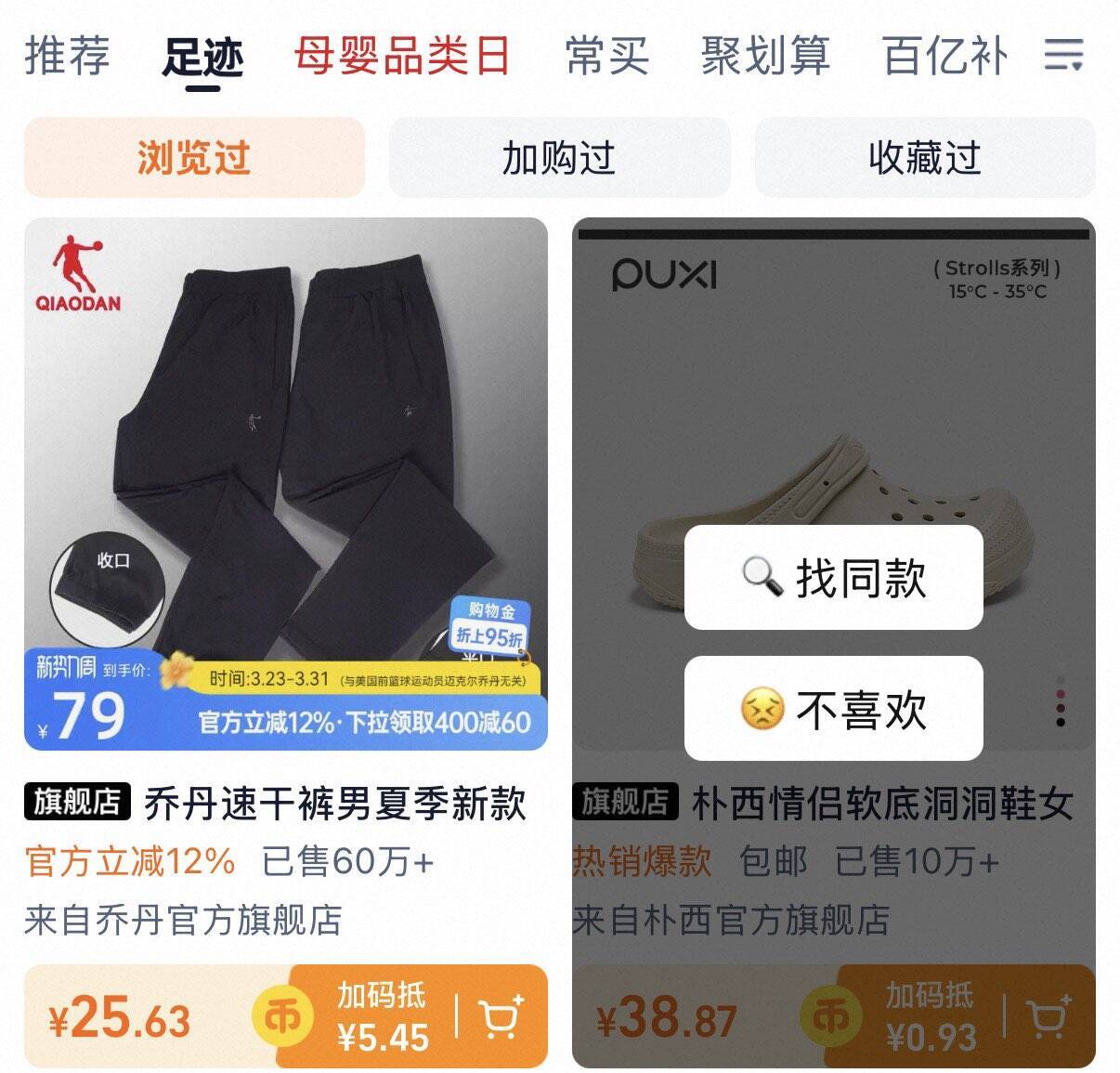Open 来自乔丹官方旗舰店 store link
Image resolution: width=1120 pixels, height=1073 pixels.
[x=183, y=920]
